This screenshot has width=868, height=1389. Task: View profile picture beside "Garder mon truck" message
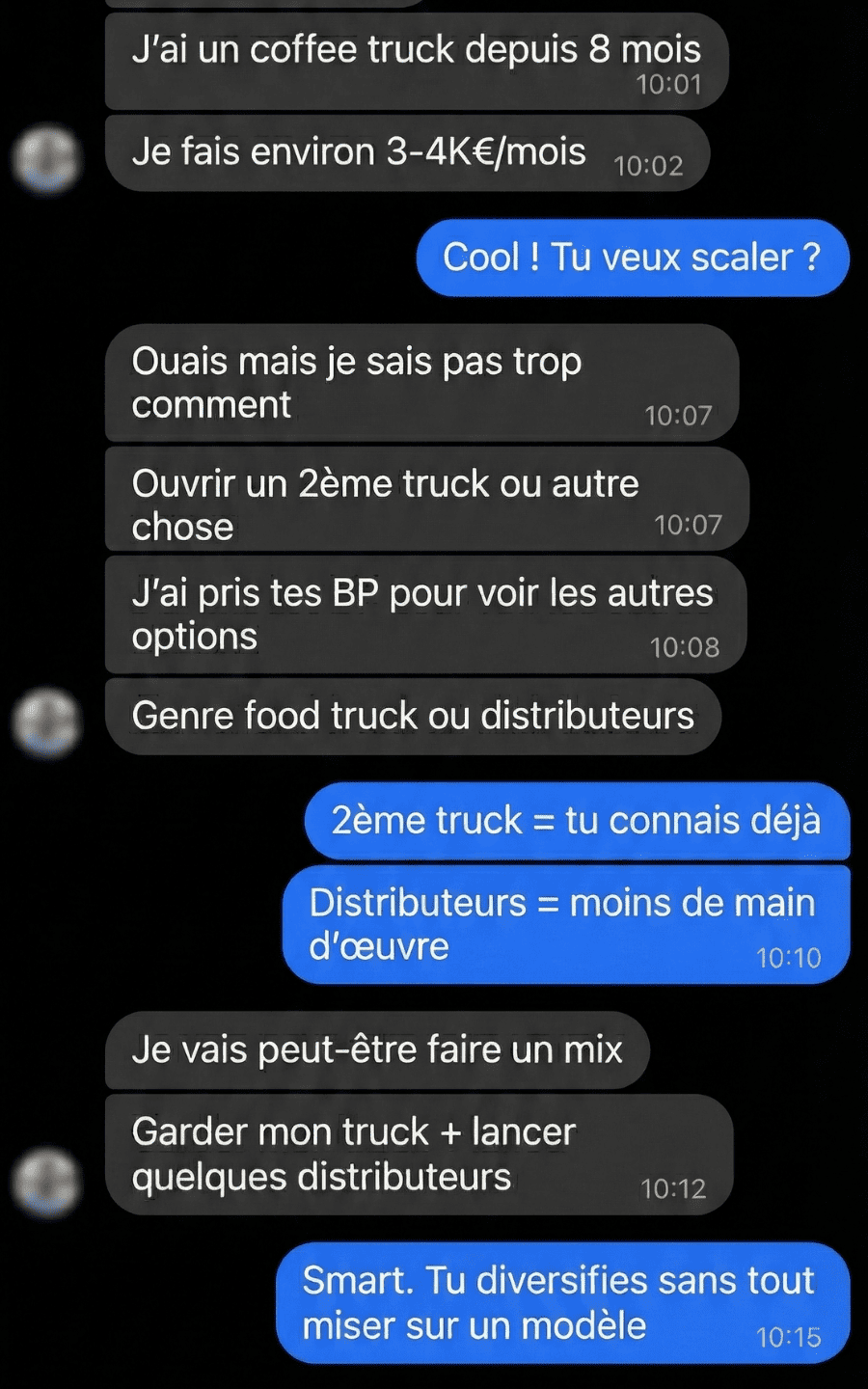coord(45,1180)
